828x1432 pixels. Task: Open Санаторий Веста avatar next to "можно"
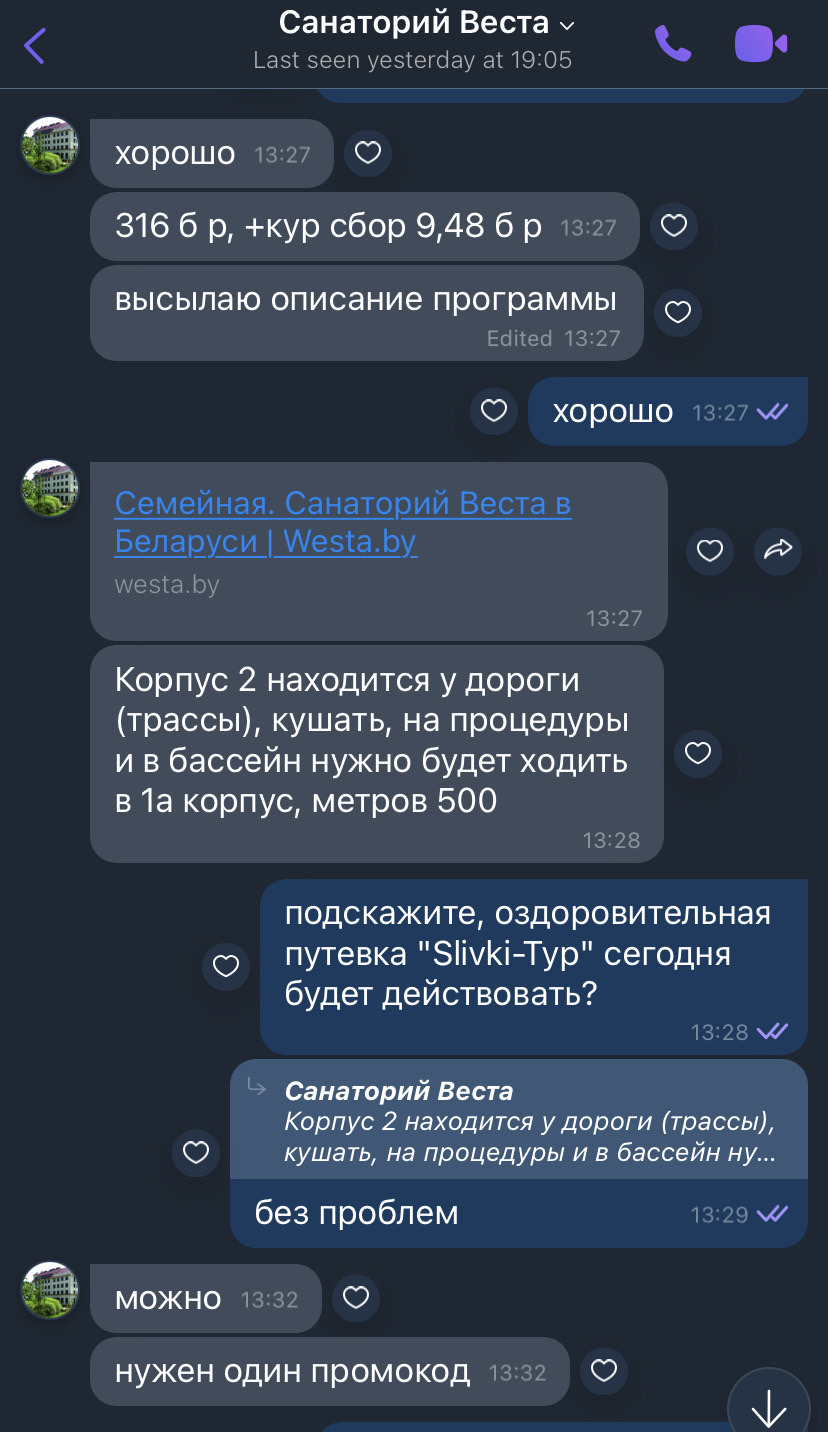[50, 1290]
